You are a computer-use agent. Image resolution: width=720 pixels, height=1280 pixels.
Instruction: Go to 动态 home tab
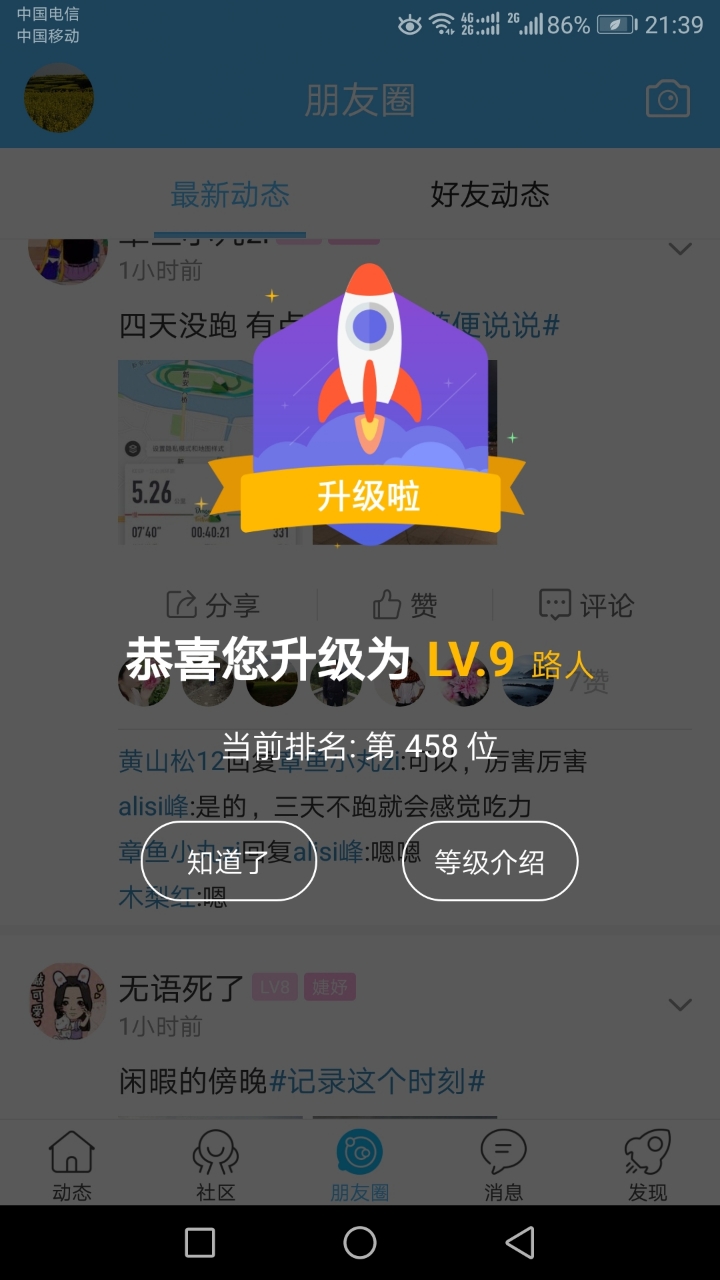(72, 1165)
